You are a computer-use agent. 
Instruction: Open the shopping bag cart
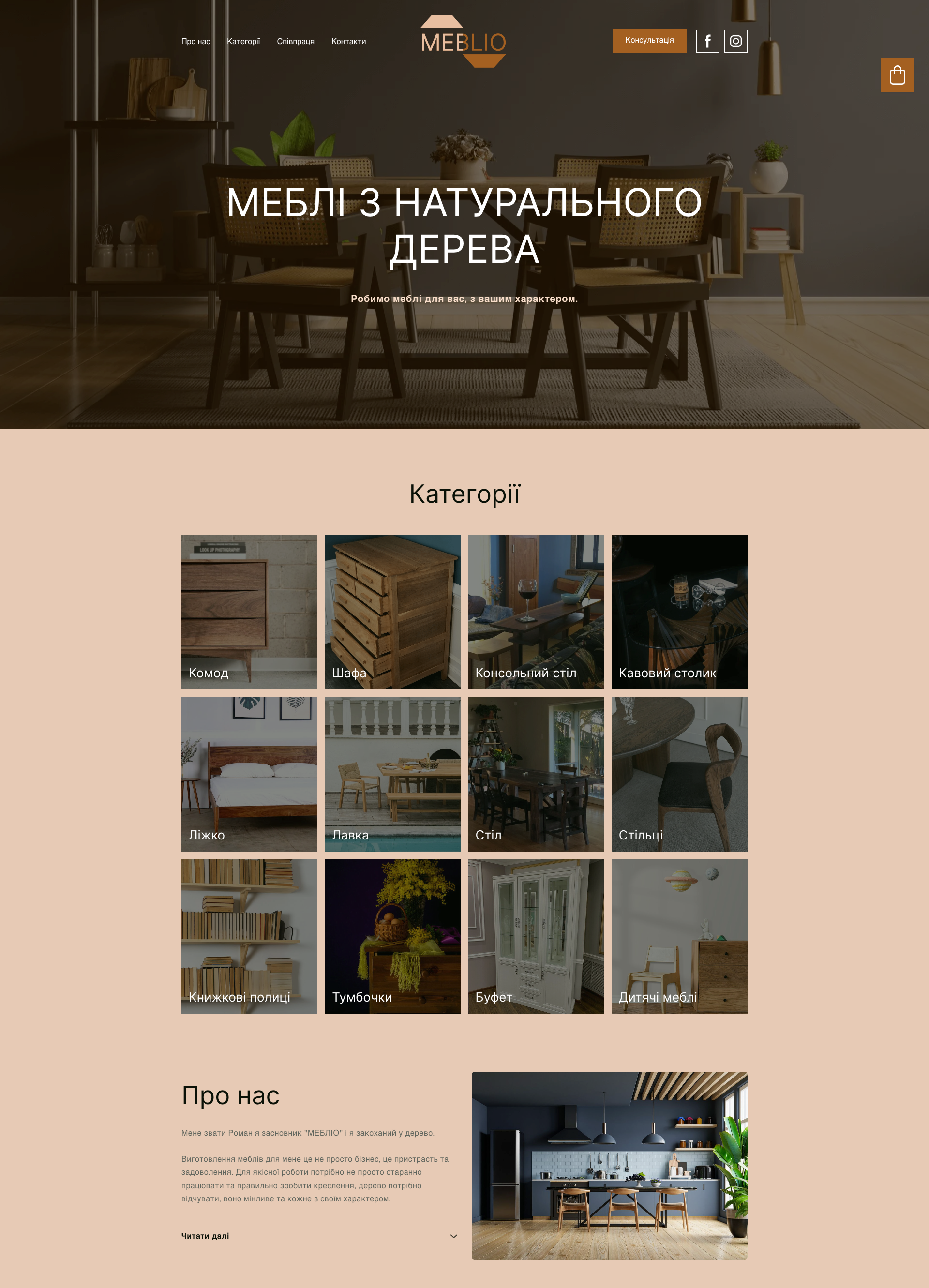tap(897, 75)
